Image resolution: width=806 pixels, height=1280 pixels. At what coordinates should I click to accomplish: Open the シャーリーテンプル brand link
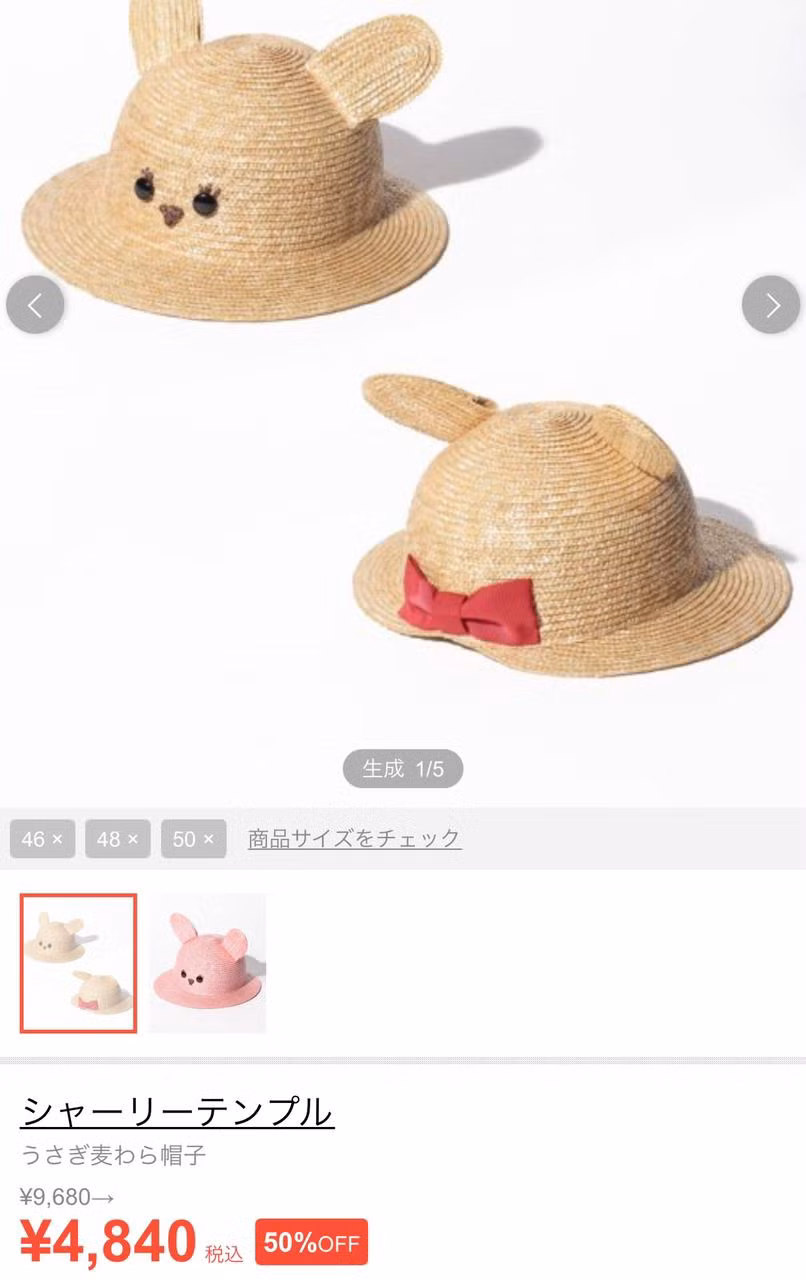pos(177,1111)
